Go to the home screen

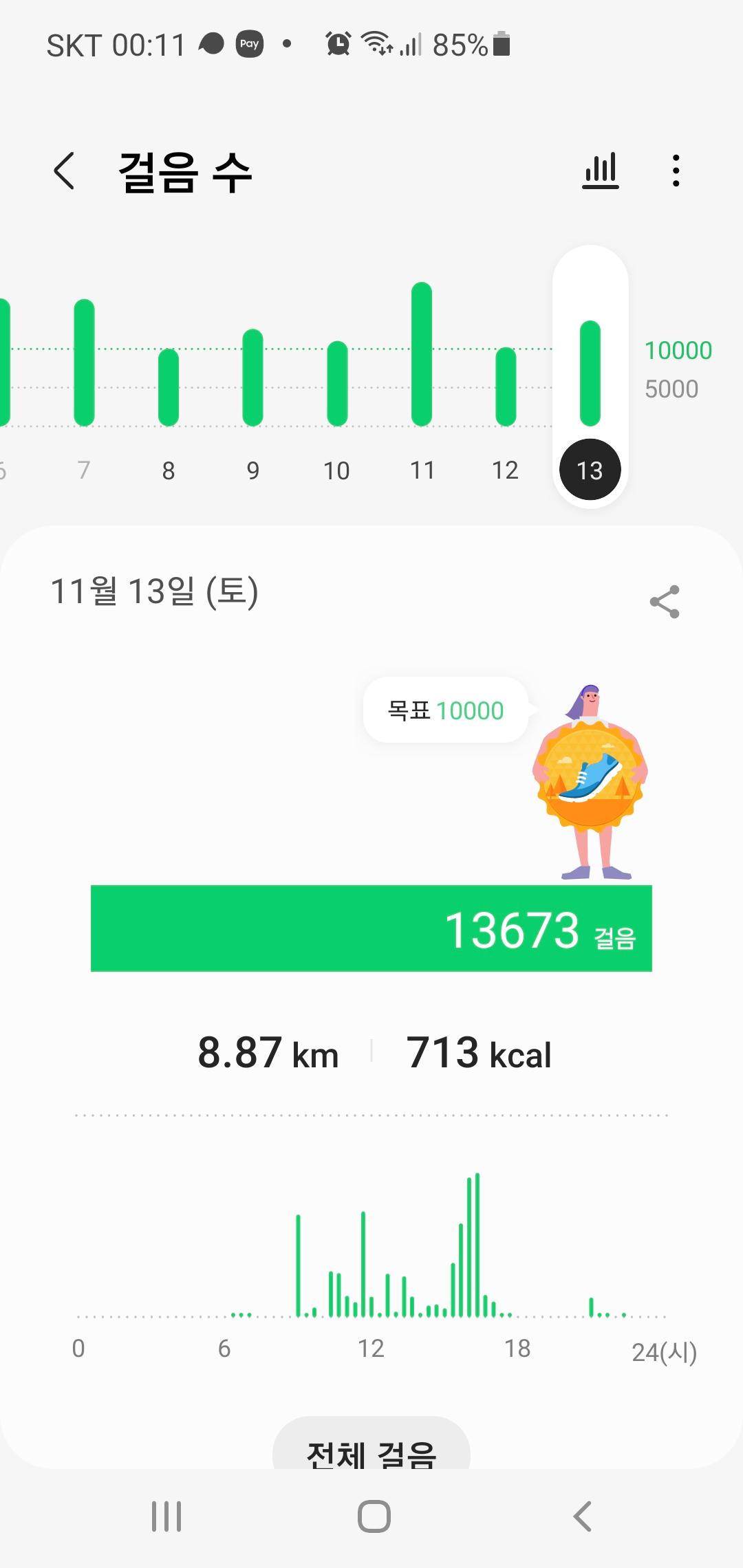click(374, 1516)
